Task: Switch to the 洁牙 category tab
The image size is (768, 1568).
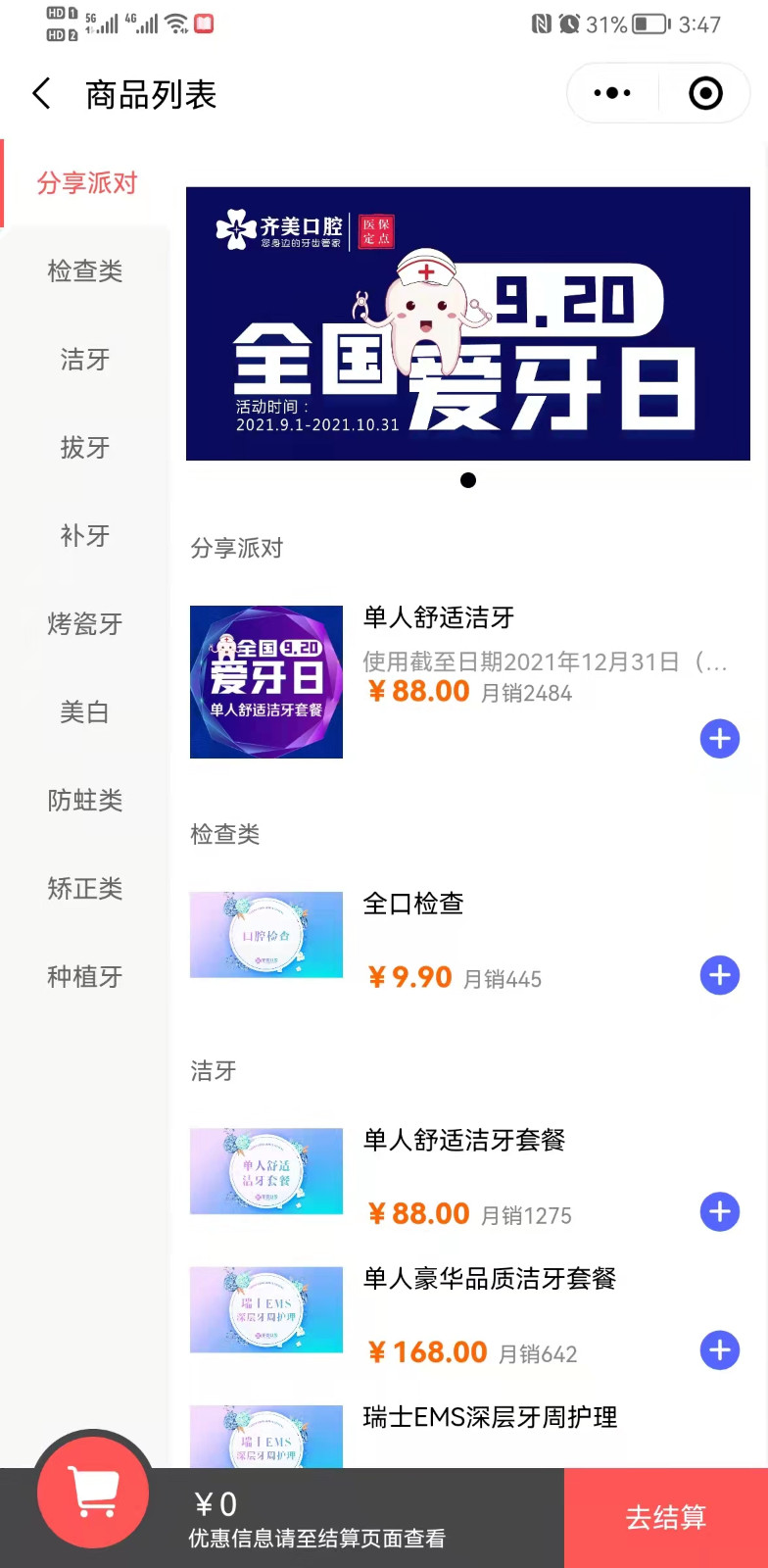Action: [x=84, y=360]
